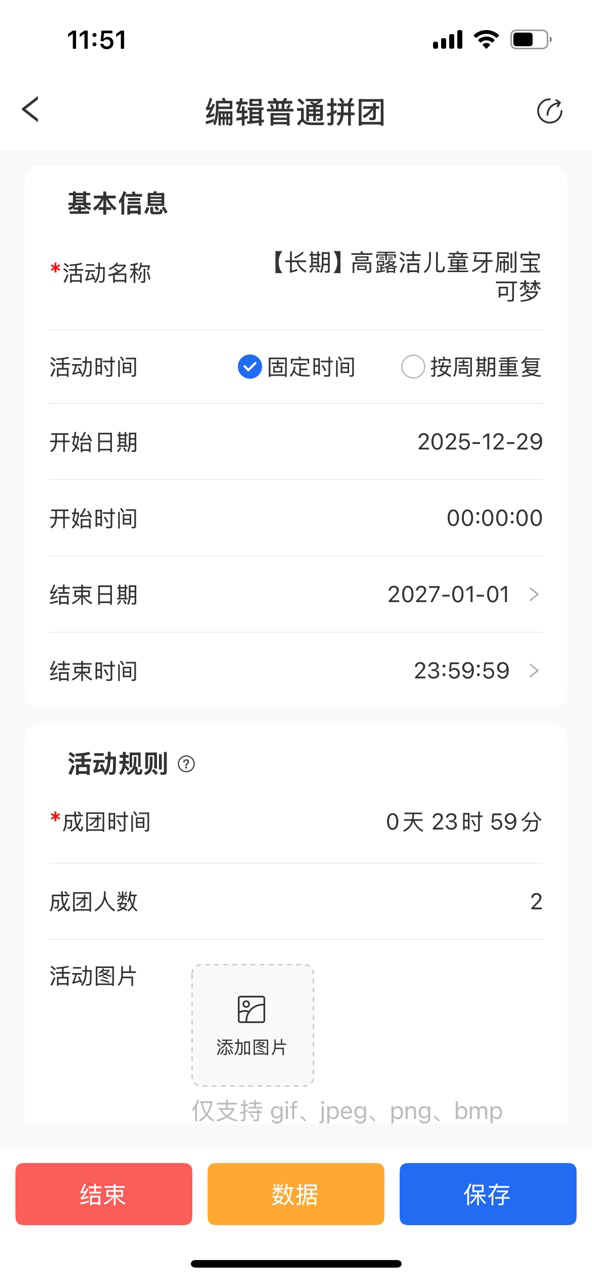Change the 结束日期 2027-01-01
This screenshot has height=1280, width=592.
pyautogui.click(x=296, y=594)
